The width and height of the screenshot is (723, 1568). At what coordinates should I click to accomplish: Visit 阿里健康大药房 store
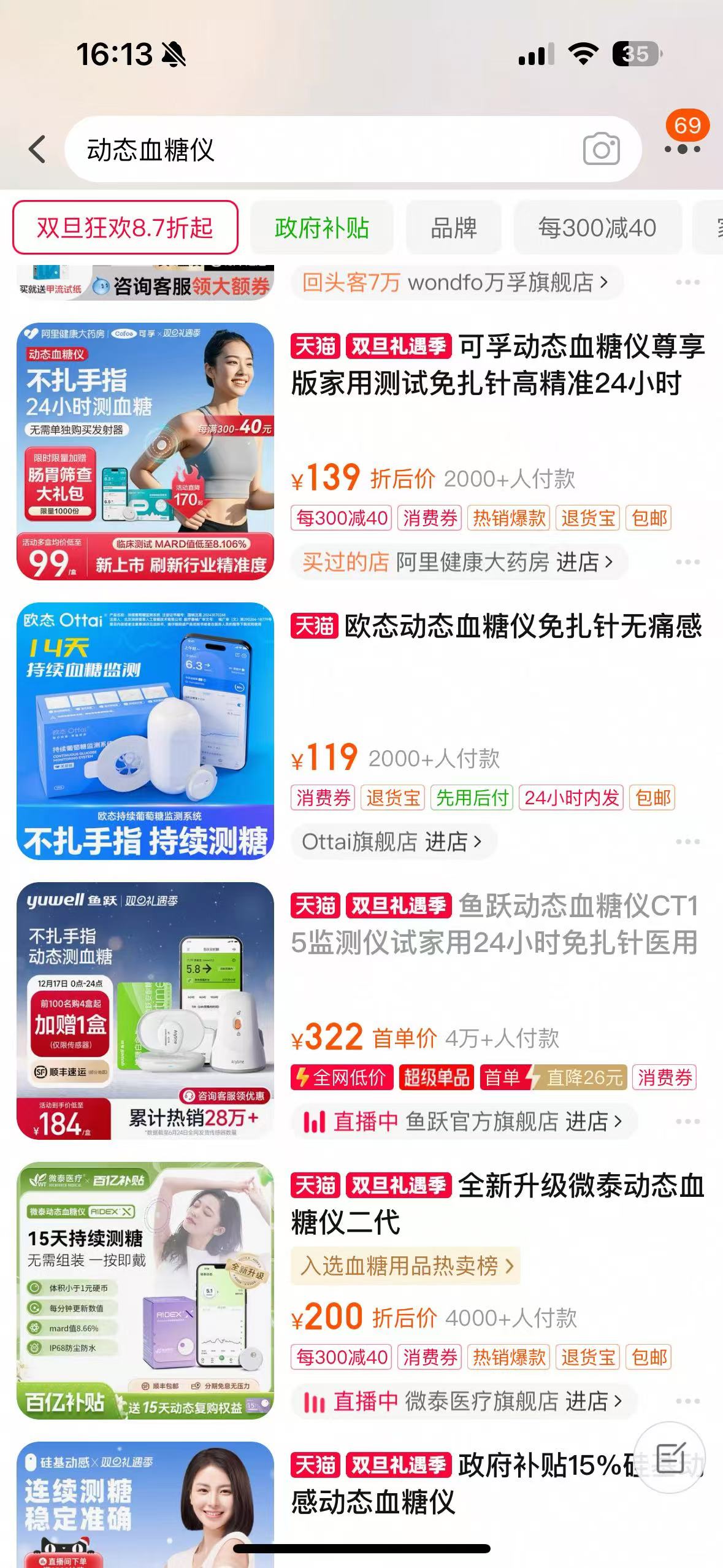pos(457,562)
